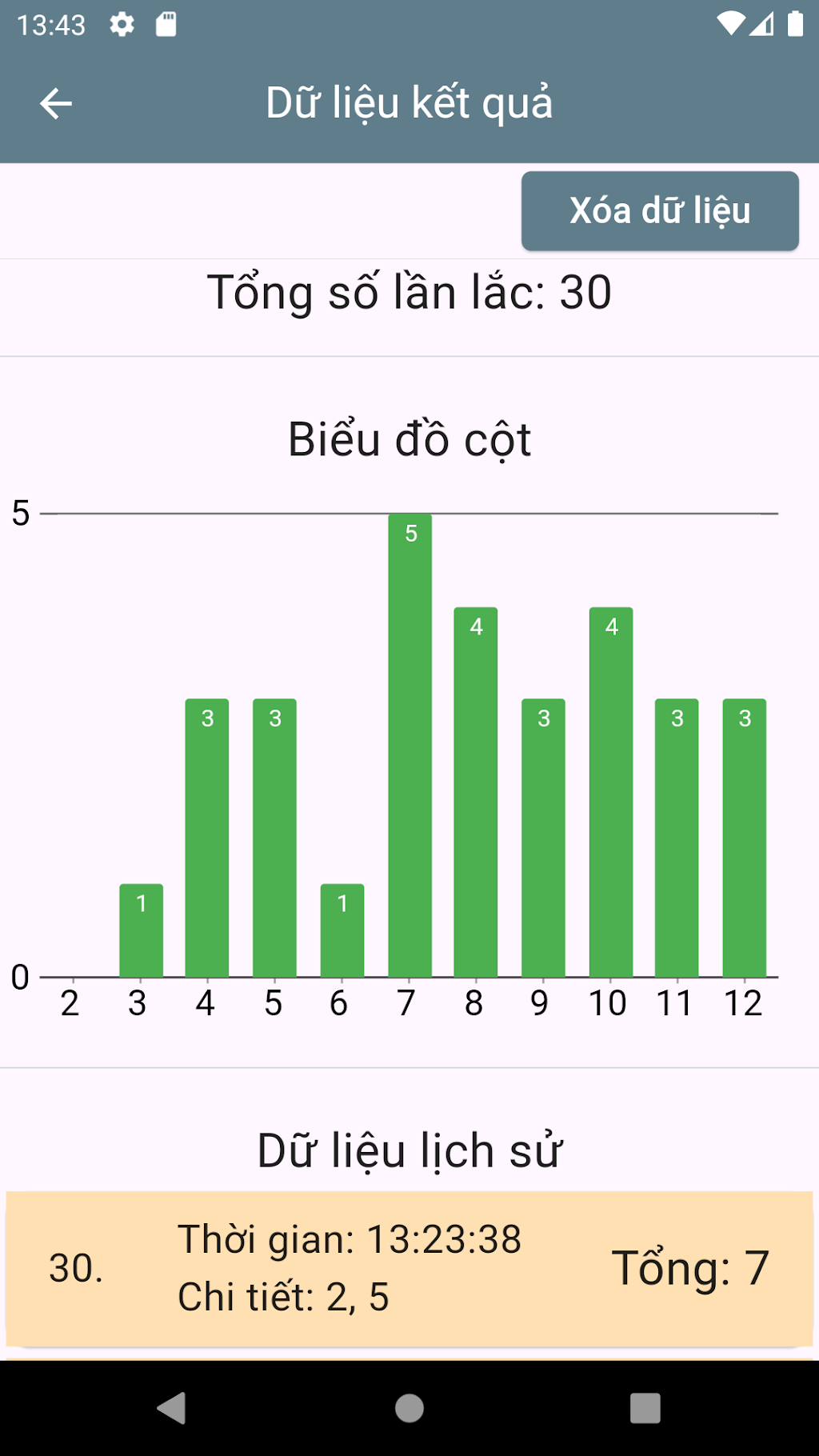Go back using the app bar arrow

[56, 104]
